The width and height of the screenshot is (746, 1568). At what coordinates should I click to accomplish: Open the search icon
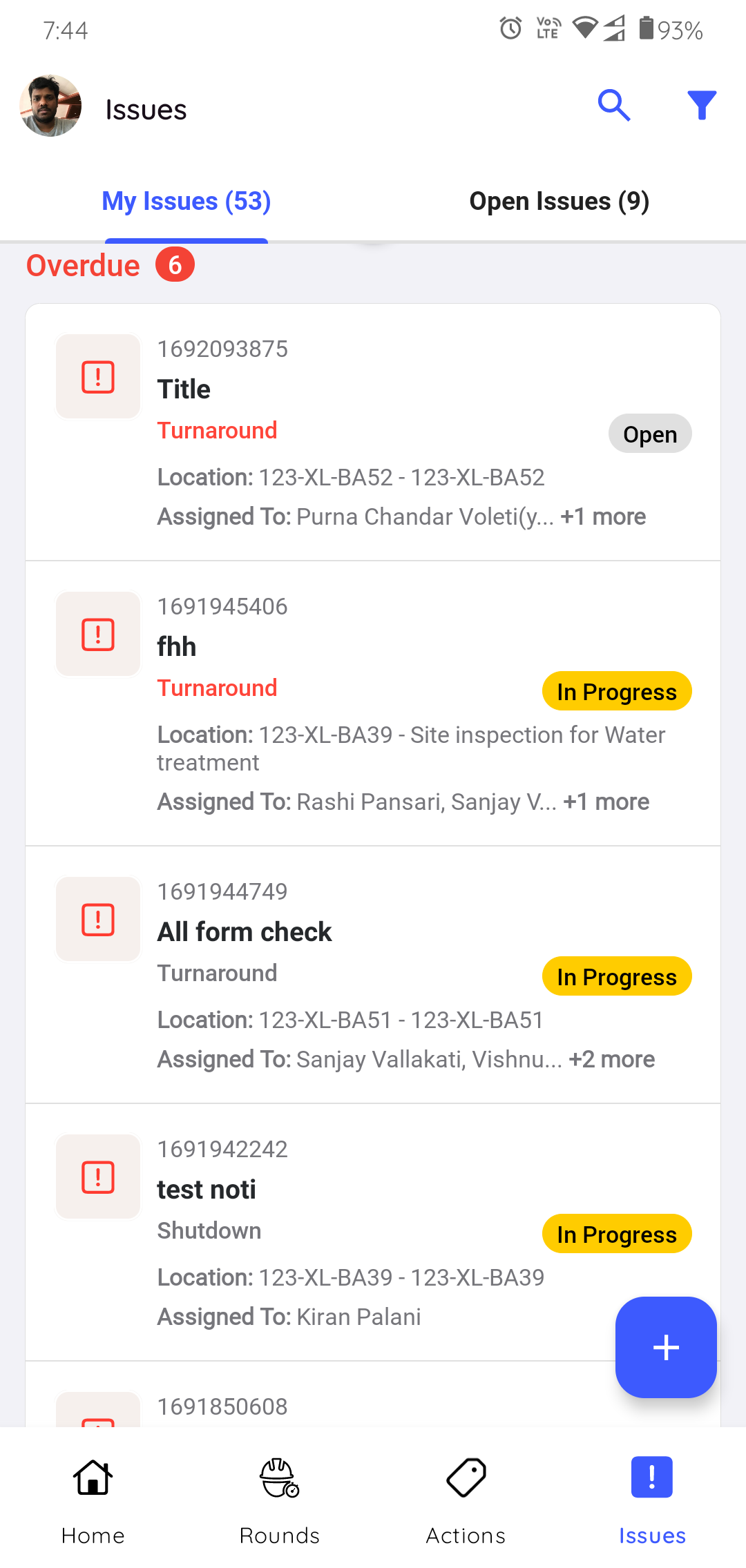(x=614, y=106)
